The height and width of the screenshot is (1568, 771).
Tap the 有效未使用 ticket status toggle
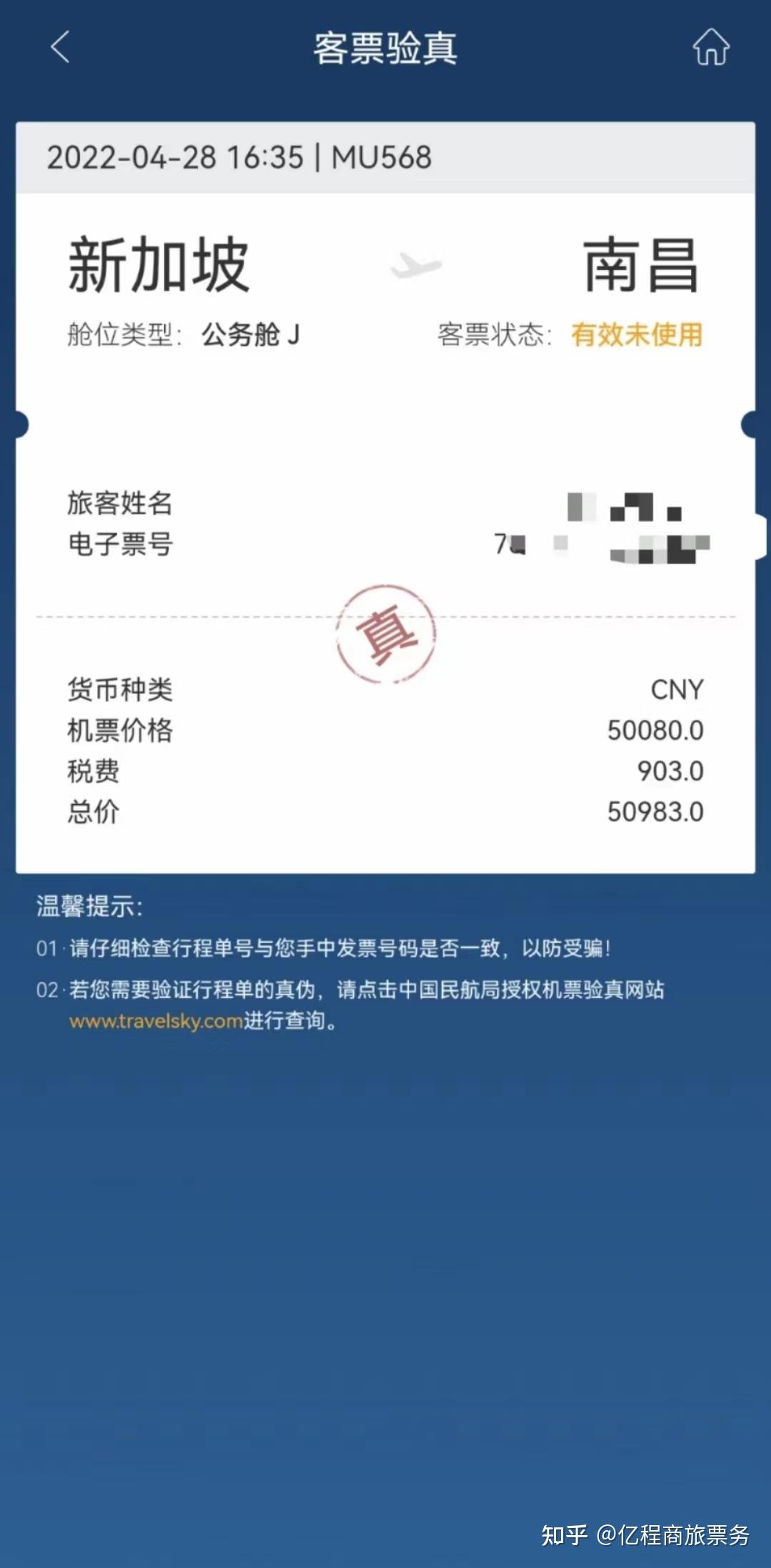[x=636, y=333]
